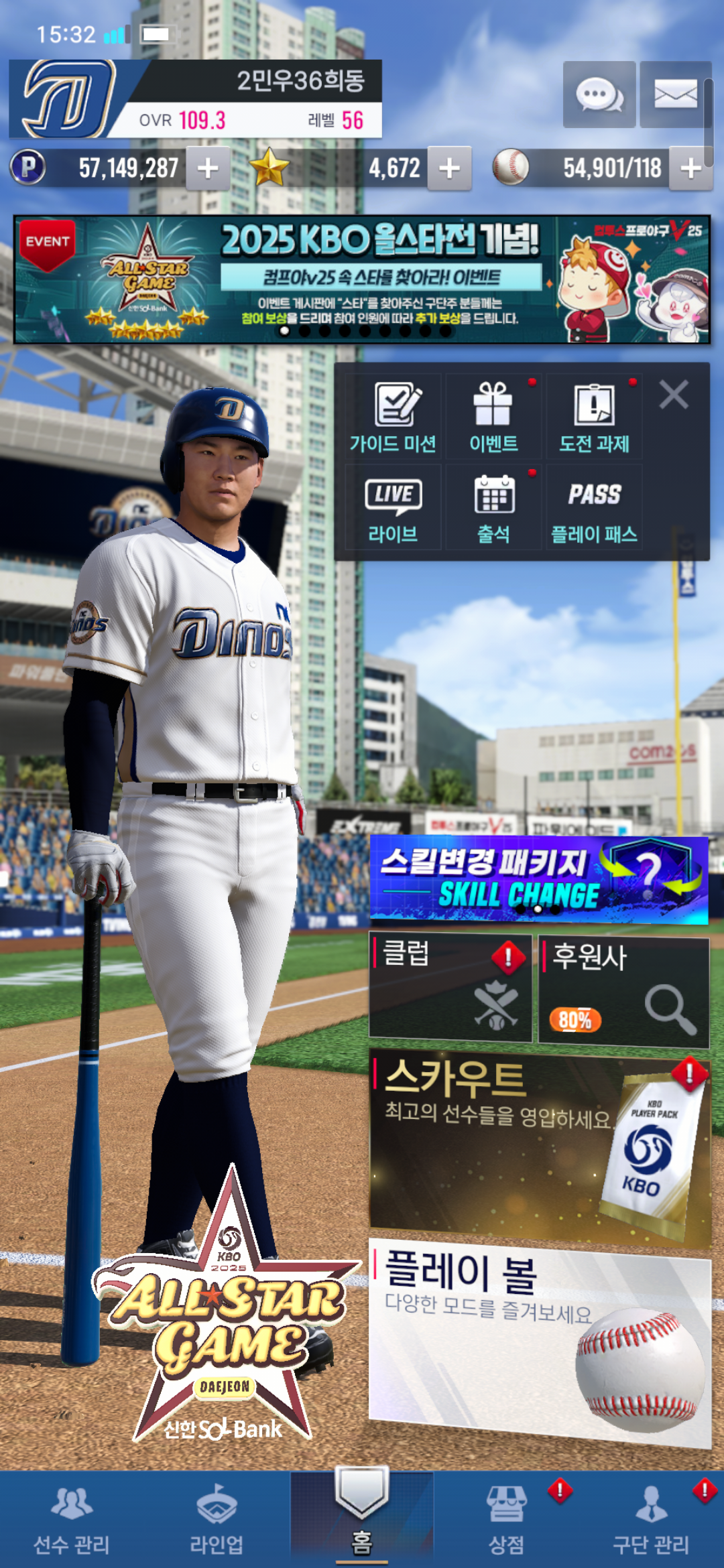Viewport: 724px width, 1568px height.
Task: Open the 플레이 패스 PASS menu
Action: (x=594, y=509)
